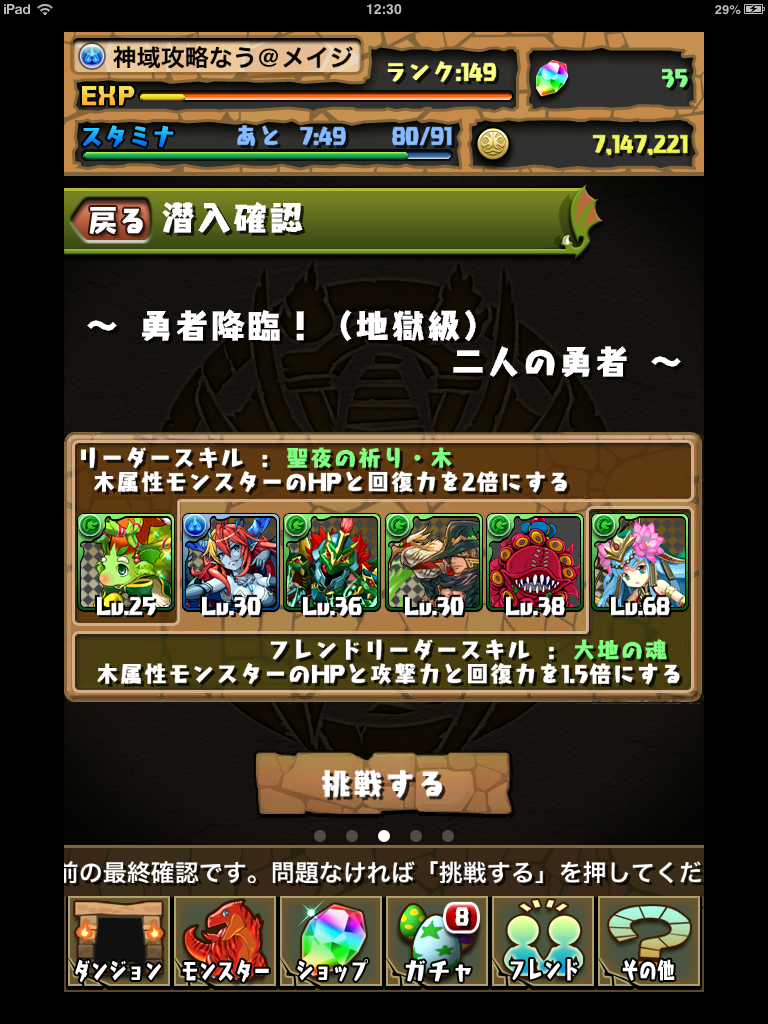This screenshot has width=768, height=1024.
Task: Open the その他 menu tab
Action: click(x=649, y=941)
